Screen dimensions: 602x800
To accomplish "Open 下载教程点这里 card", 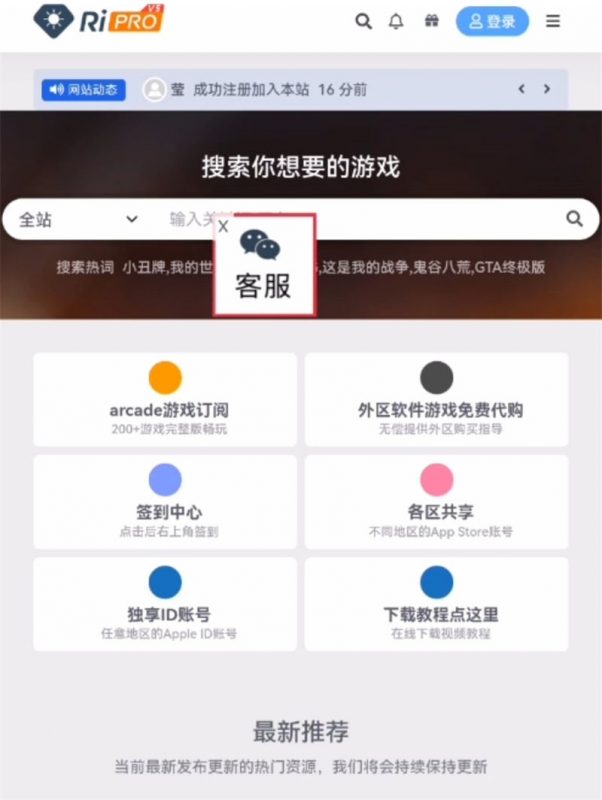I will tap(436, 604).
